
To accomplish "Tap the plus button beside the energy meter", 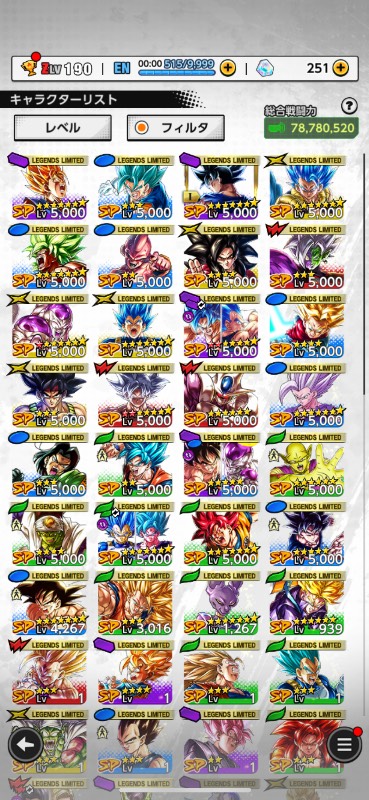I will [228, 67].
